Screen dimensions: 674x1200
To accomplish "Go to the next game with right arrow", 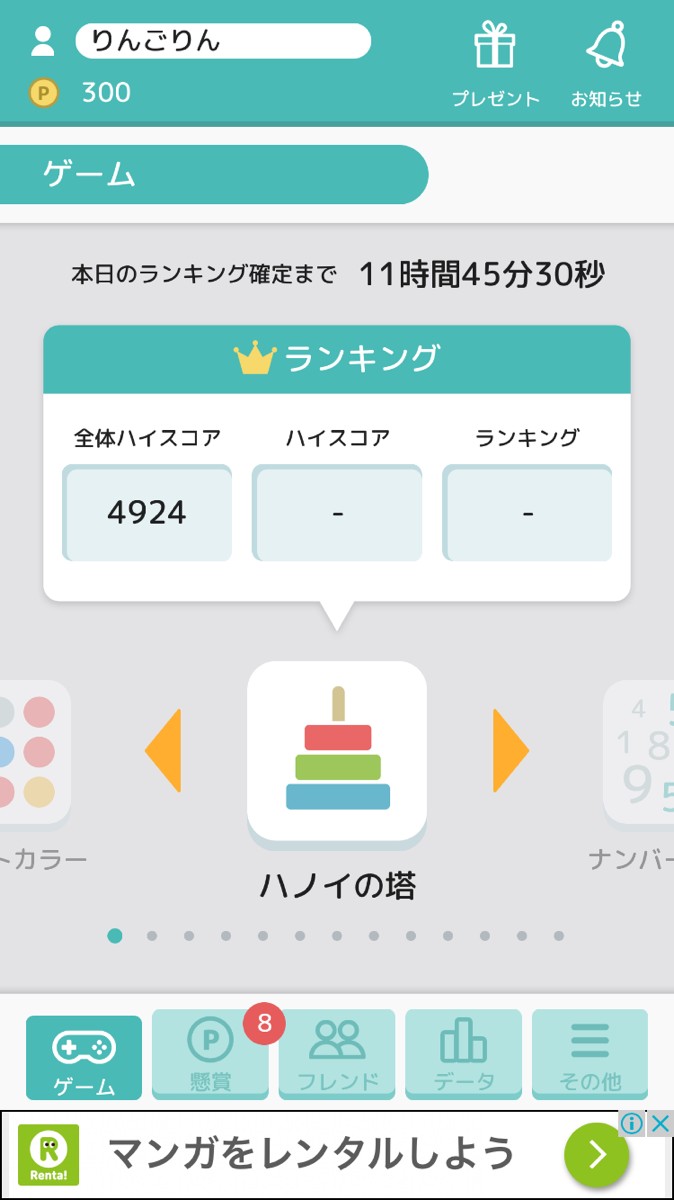I will click(510, 750).
